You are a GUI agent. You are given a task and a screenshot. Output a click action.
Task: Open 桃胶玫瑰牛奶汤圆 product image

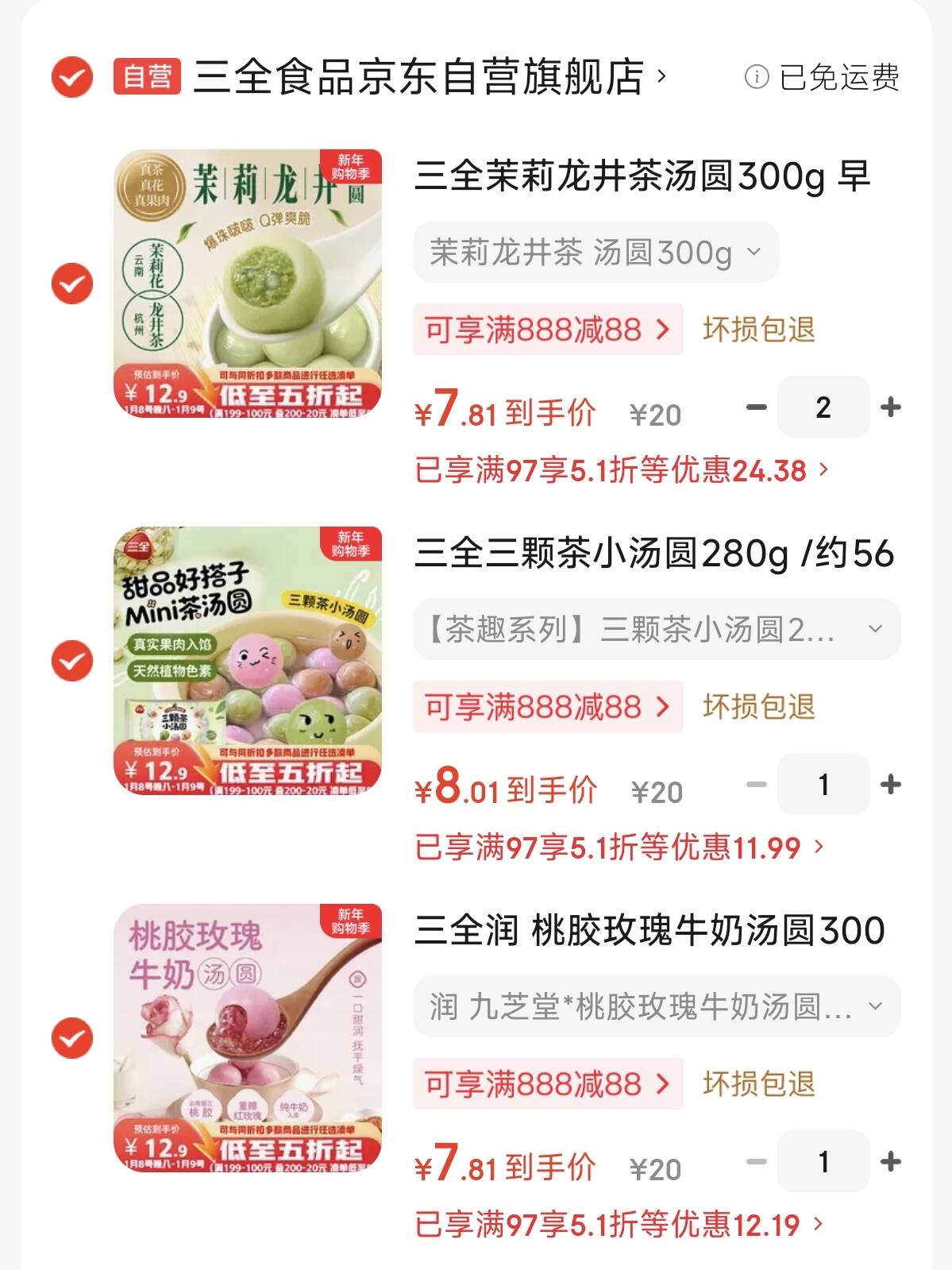click(x=248, y=1038)
